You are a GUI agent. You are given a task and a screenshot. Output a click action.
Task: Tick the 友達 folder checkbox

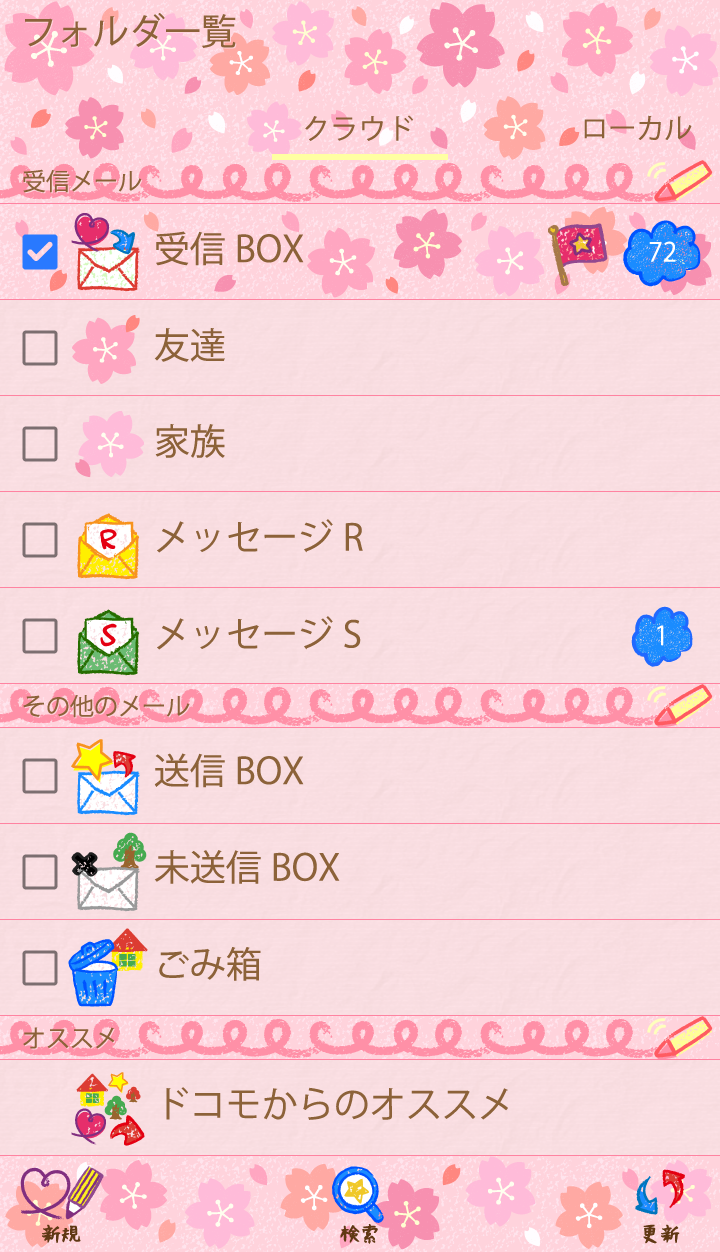point(40,348)
